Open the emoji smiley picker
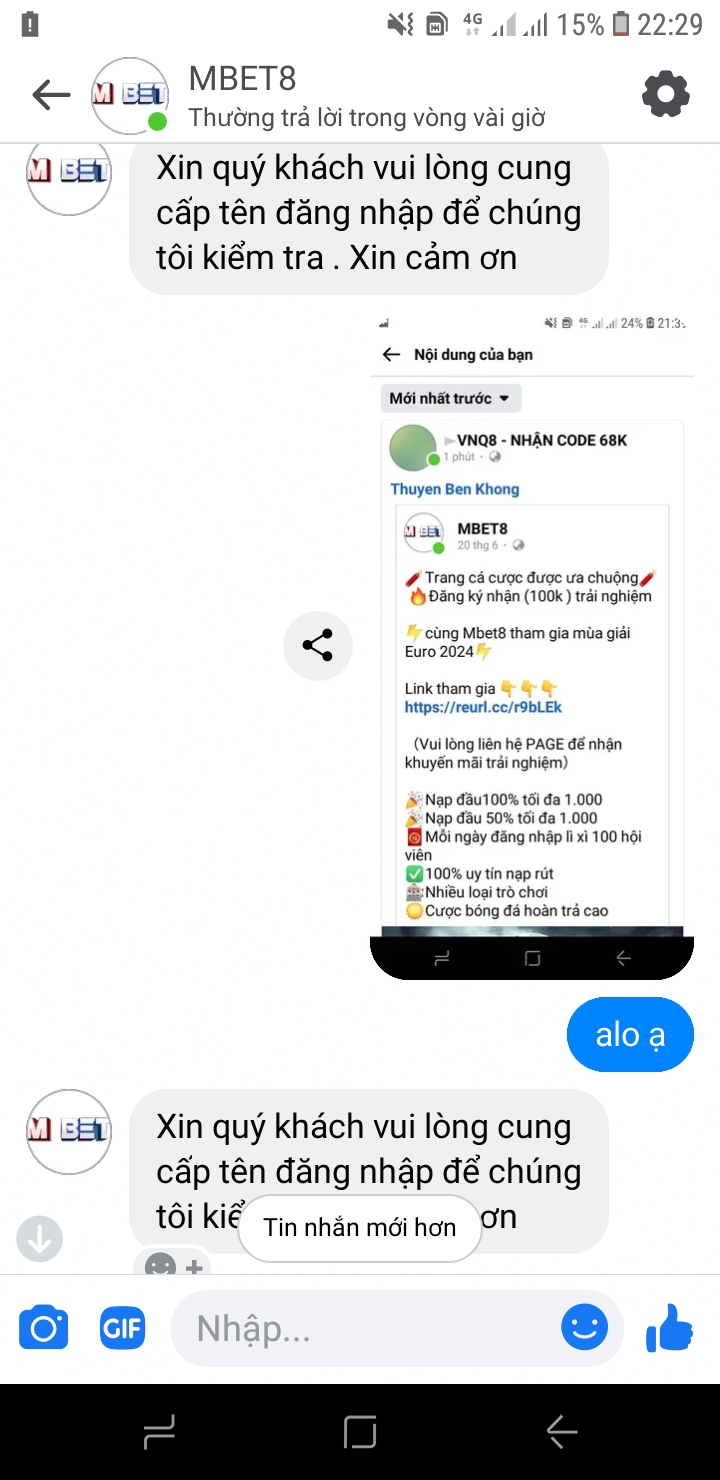Image resolution: width=720 pixels, height=1480 pixels. [x=585, y=1327]
